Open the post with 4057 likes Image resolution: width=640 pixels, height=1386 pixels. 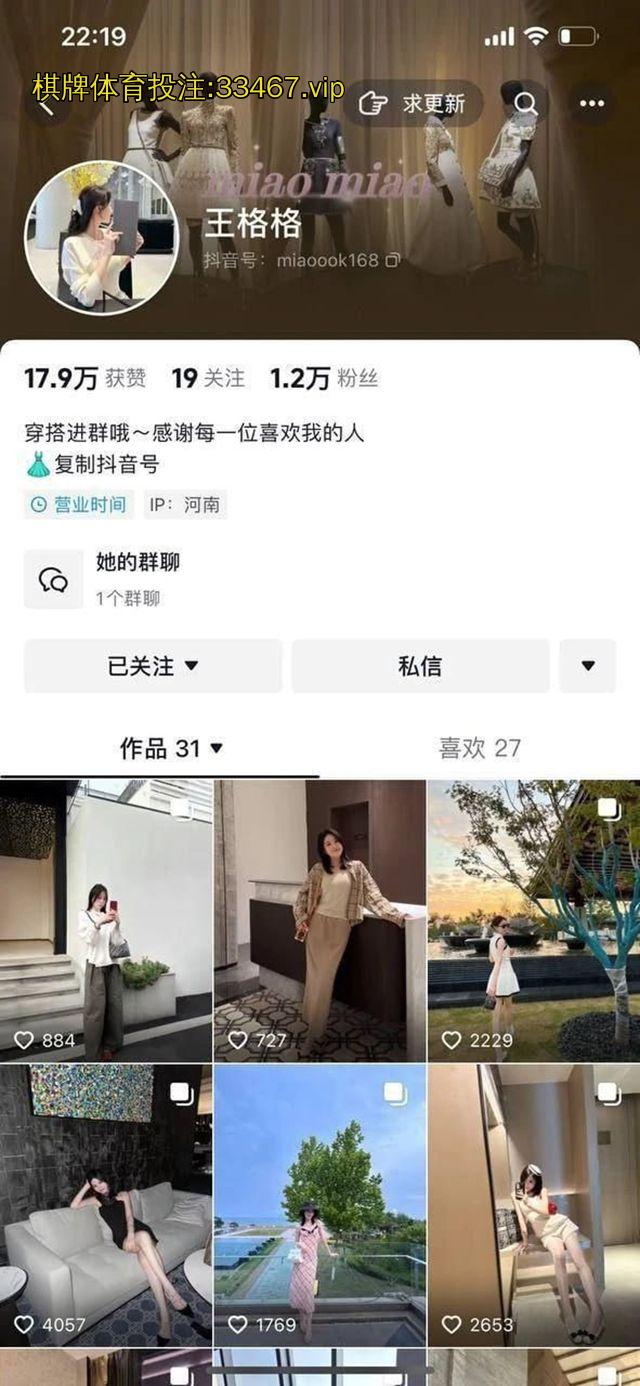point(105,1205)
